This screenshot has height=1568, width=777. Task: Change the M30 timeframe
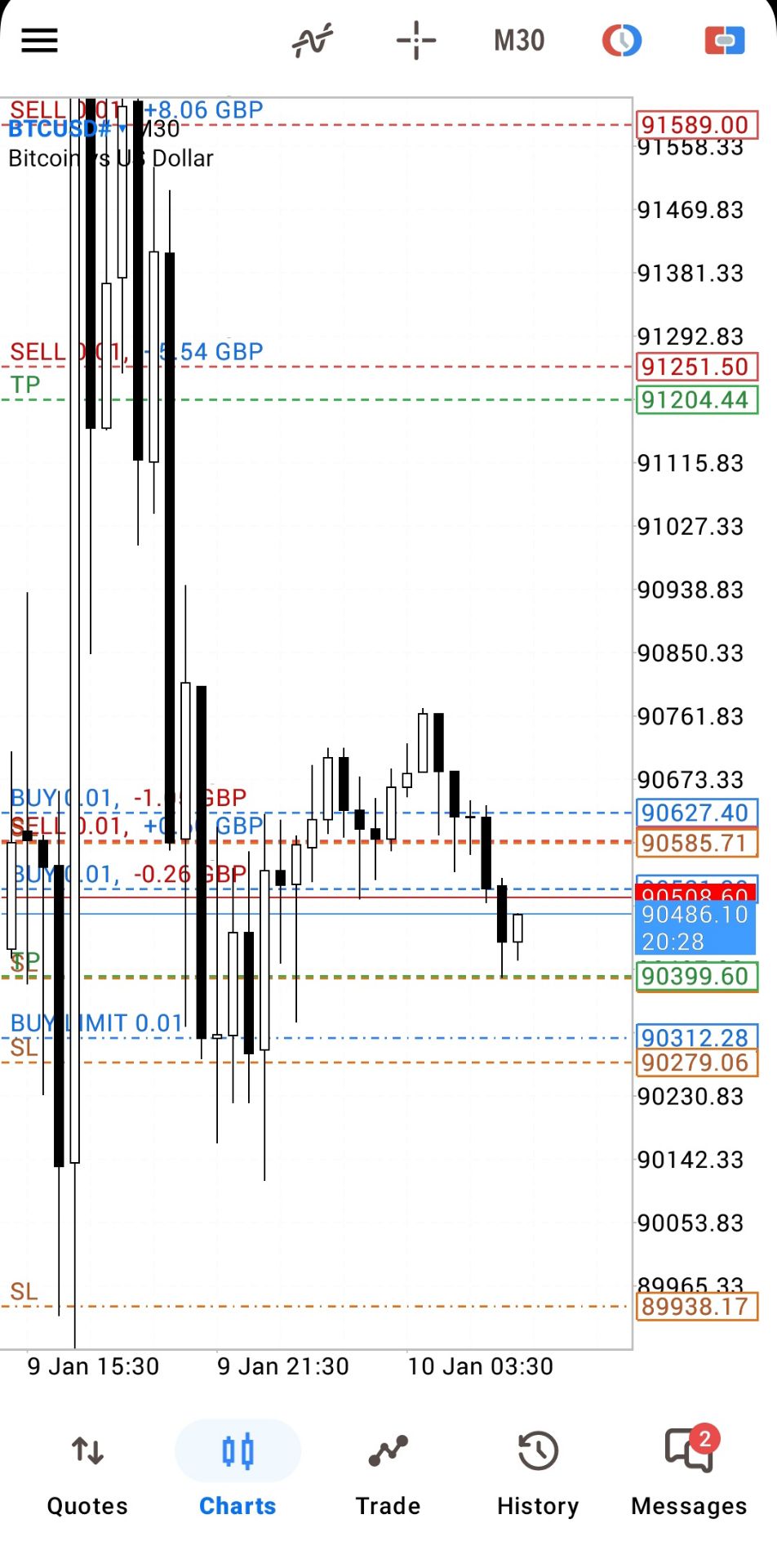[x=519, y=40]
